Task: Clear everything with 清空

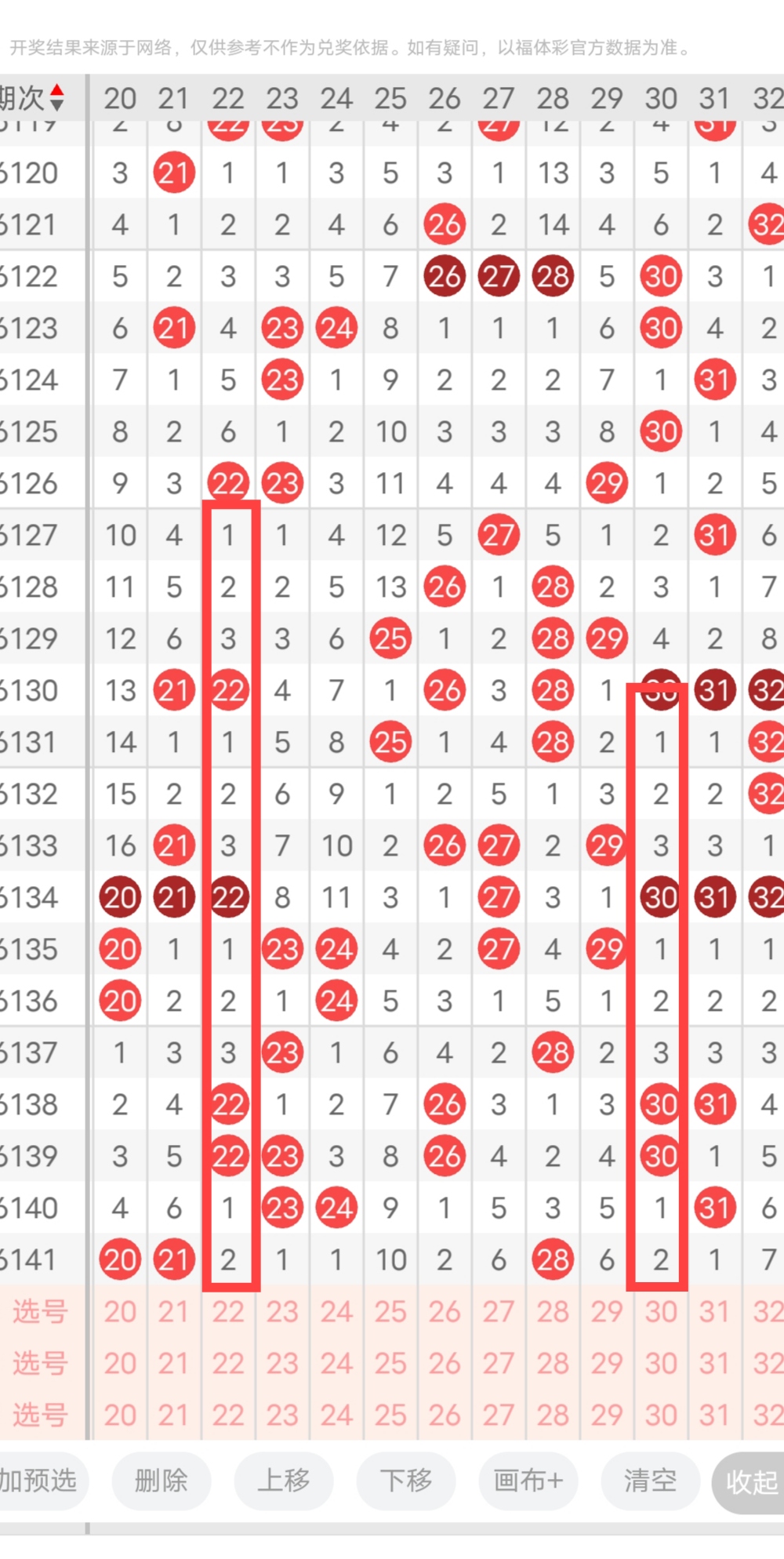Action: point(651,1481)
